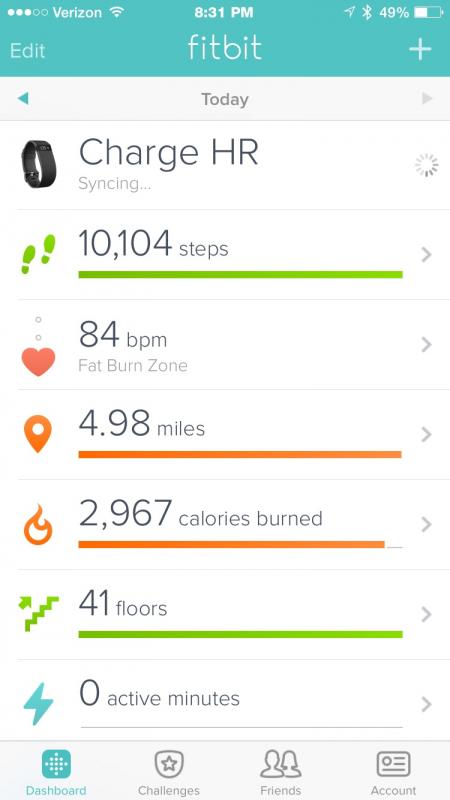Show the 4.98 miles distance details

click(x=225, y=435)
